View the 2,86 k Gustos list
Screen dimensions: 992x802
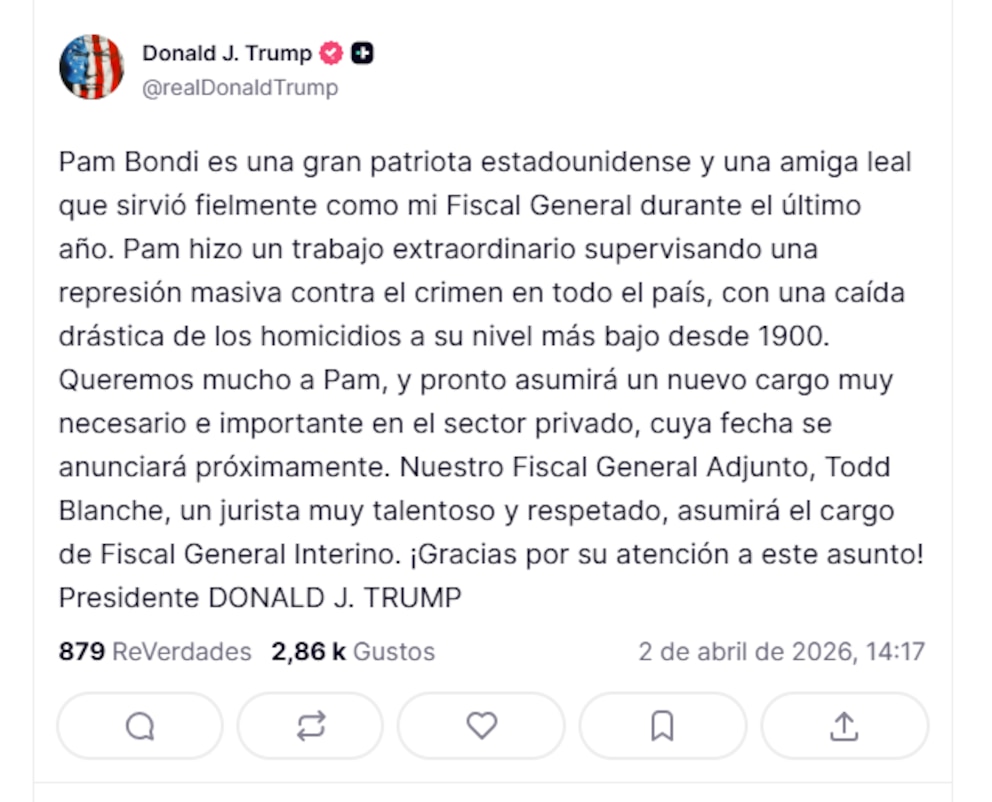[x=353, y=652]
